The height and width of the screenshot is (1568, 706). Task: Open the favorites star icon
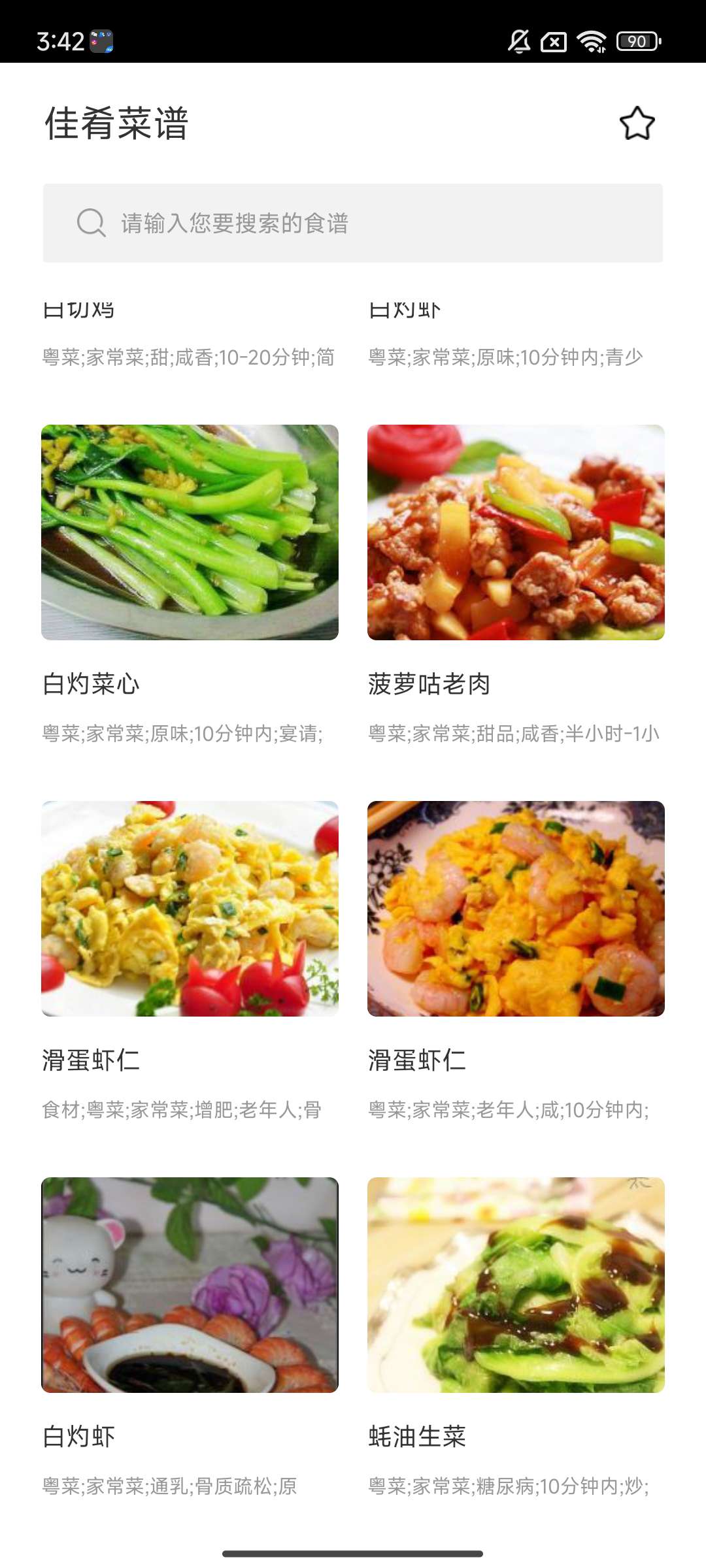637,123
